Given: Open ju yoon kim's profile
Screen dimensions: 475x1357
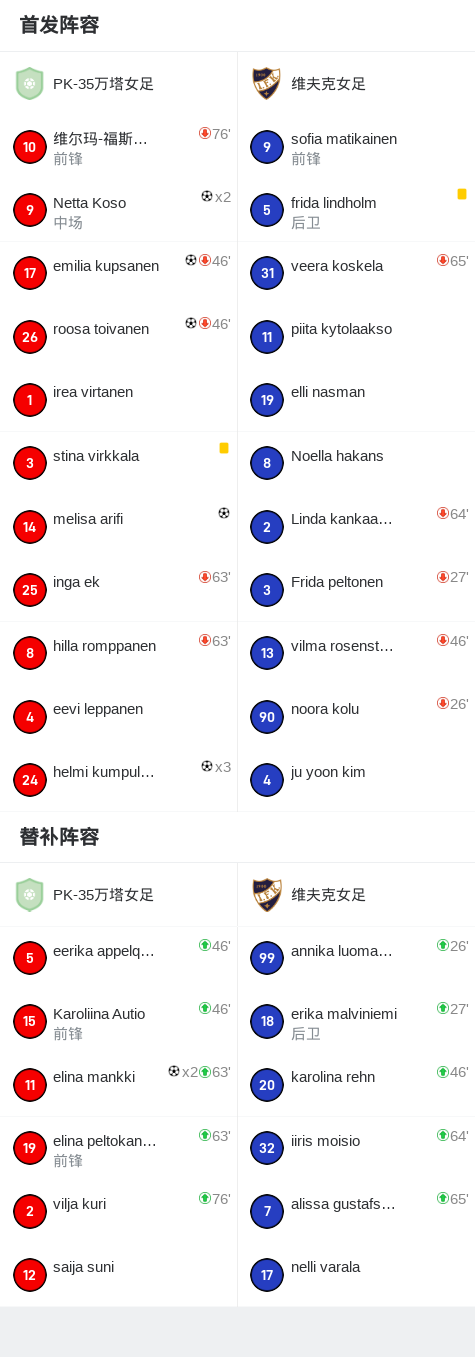Looking at the screenshot, I should [x=356, y=780].
